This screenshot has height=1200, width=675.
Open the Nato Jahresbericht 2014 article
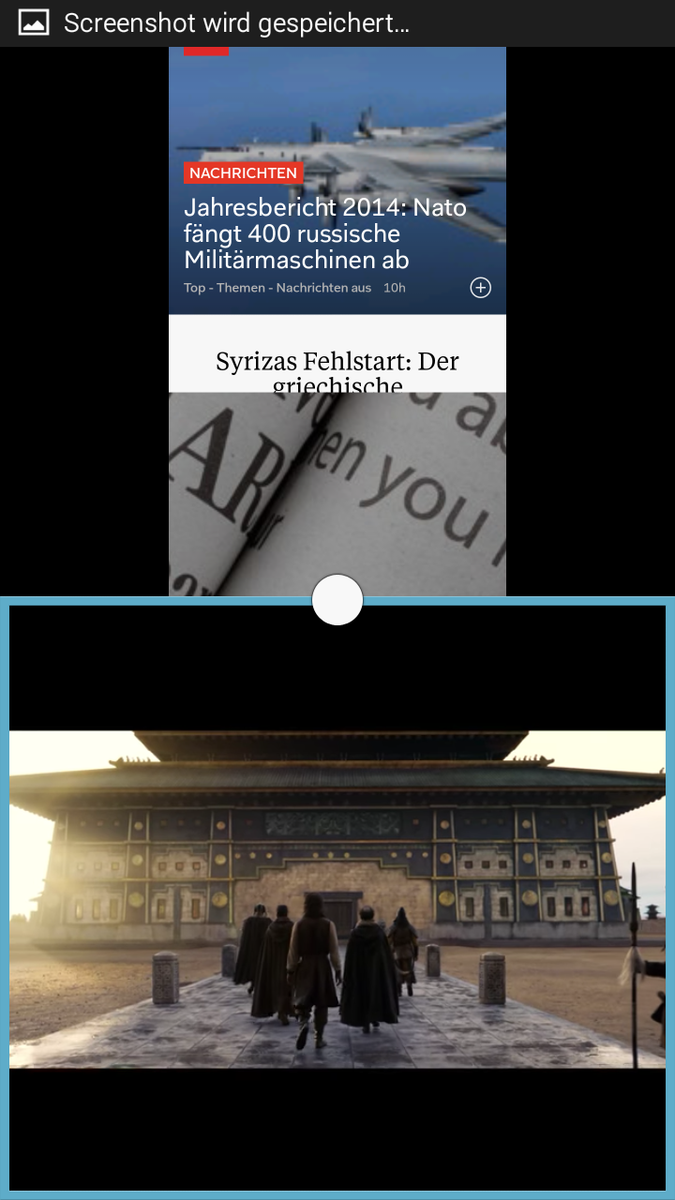point(325,234)
